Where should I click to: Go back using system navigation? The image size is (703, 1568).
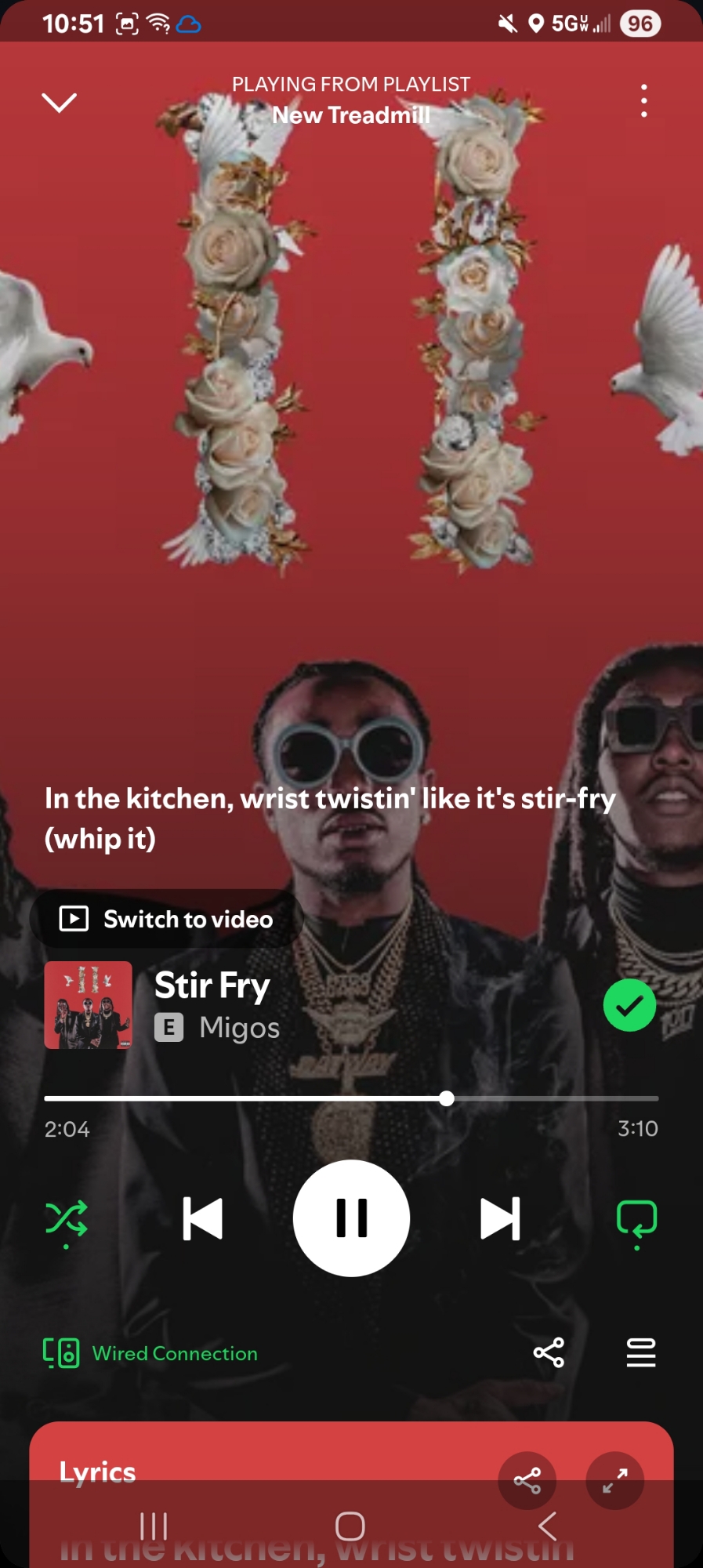click(x=548, y=1526)
